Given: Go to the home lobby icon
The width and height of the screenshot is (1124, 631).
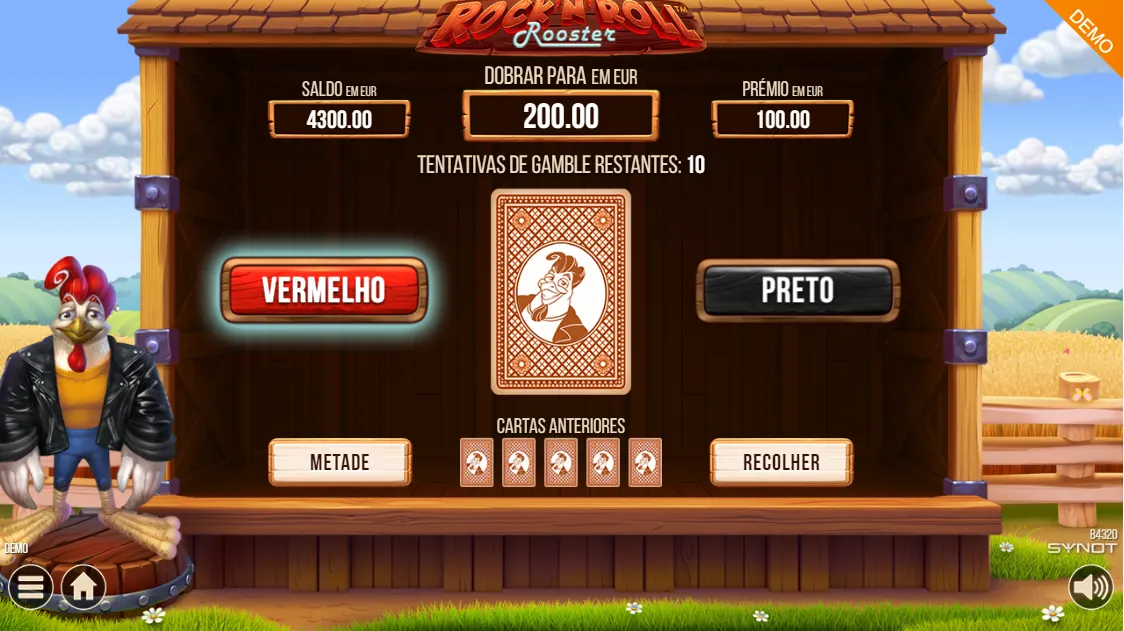Looking at the screenshot, I should point(84,587).
